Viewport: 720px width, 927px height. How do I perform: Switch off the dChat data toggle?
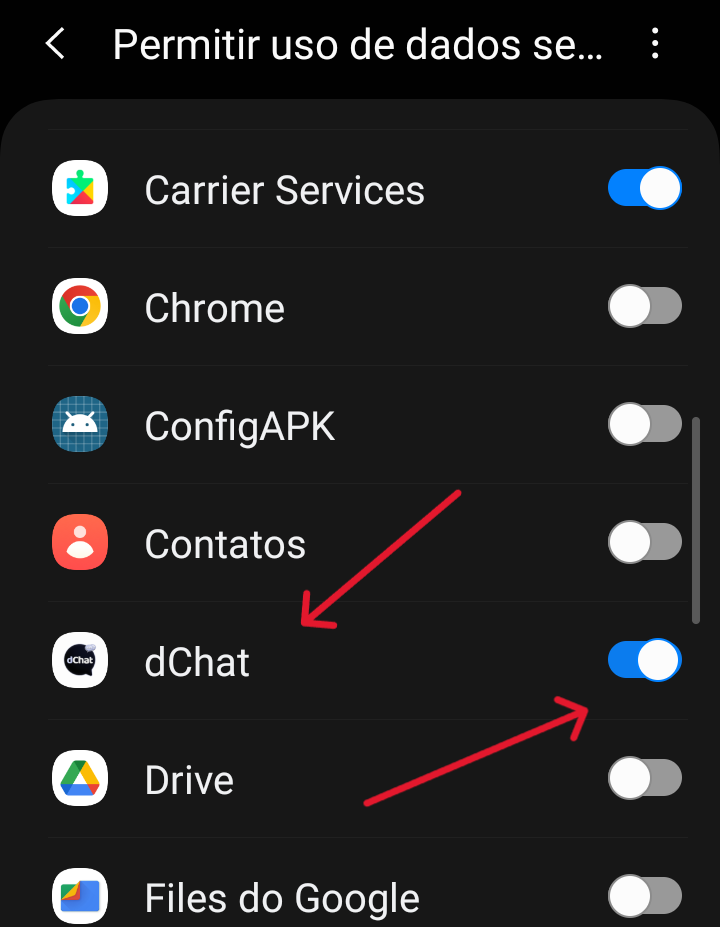point(645,661)
